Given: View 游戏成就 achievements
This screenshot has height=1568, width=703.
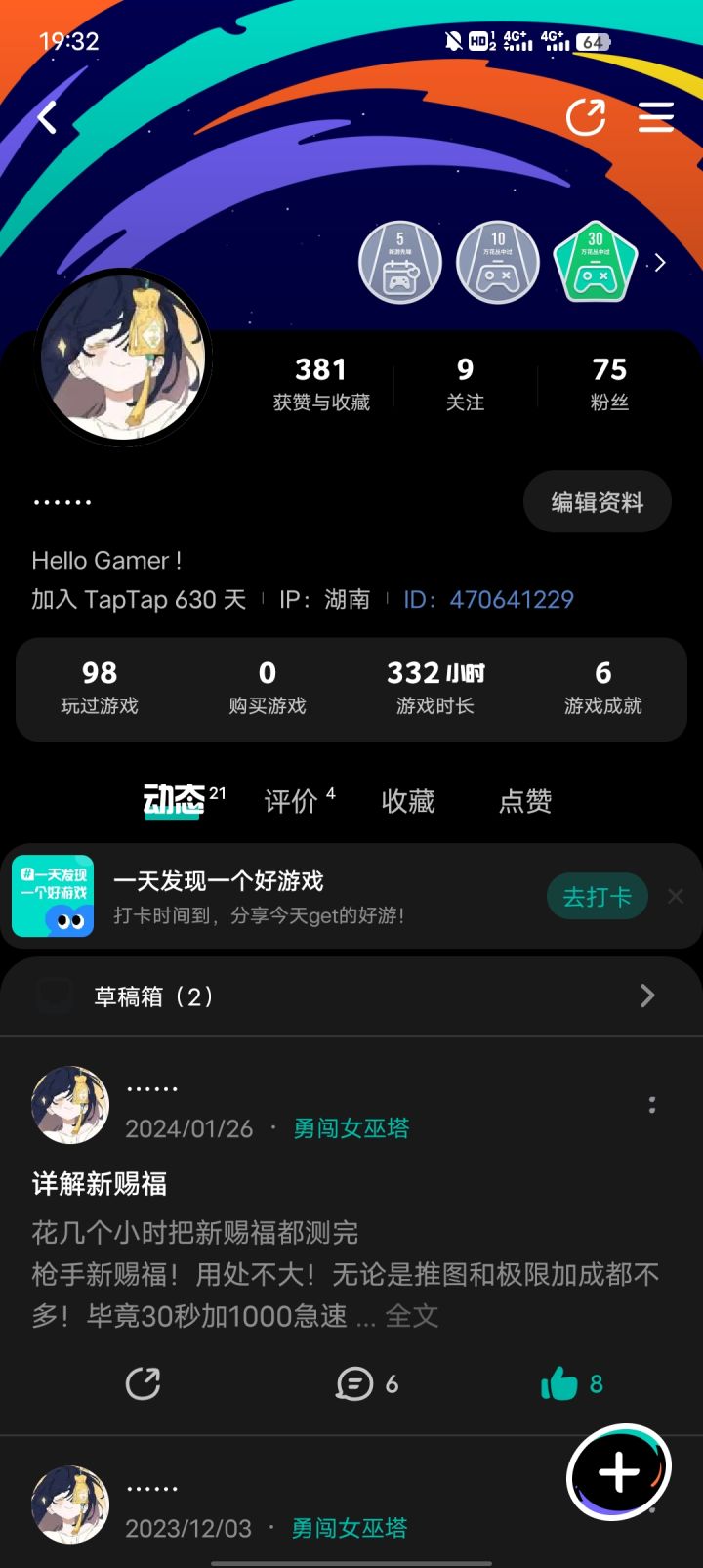Looking at the screenshot, I should 602,688.
